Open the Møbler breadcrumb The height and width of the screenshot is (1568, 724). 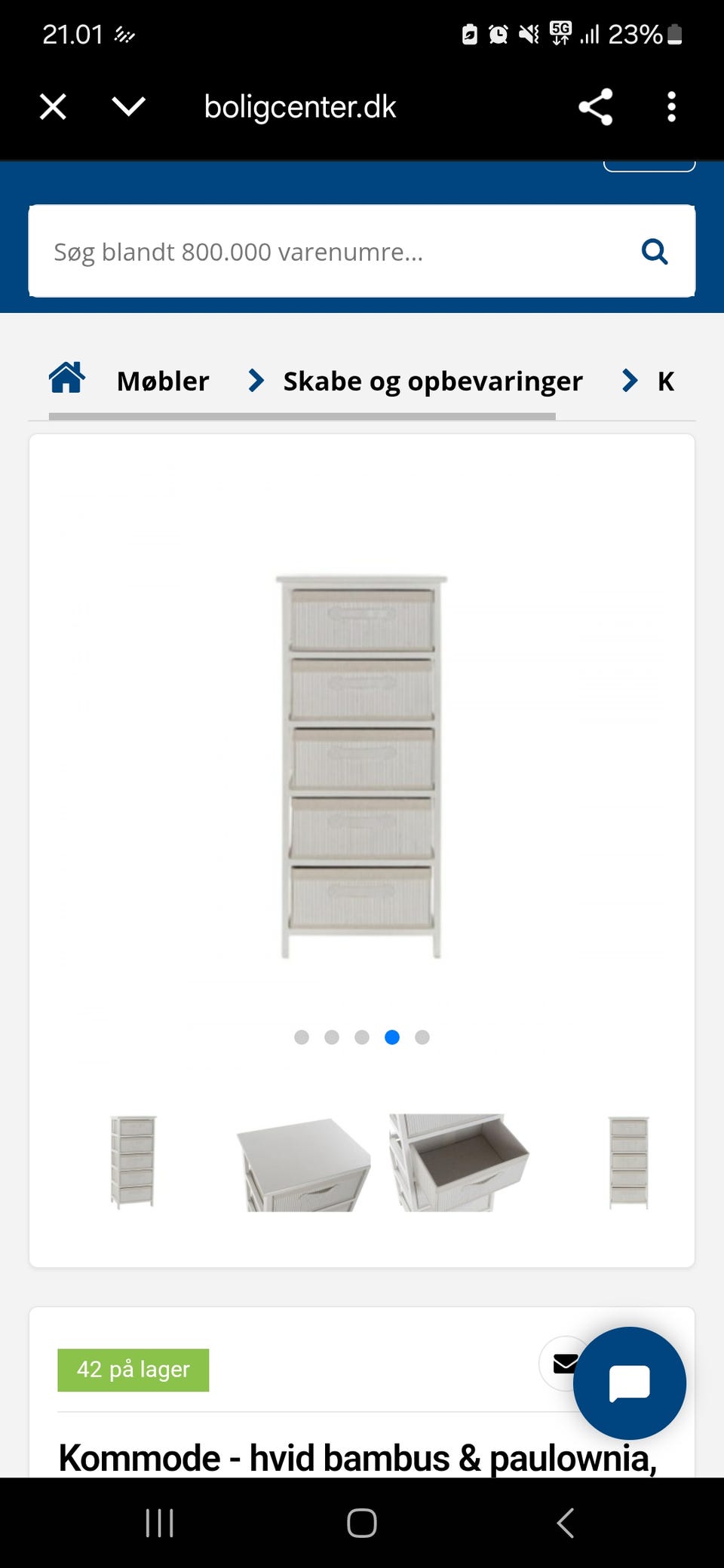(163, 381)
